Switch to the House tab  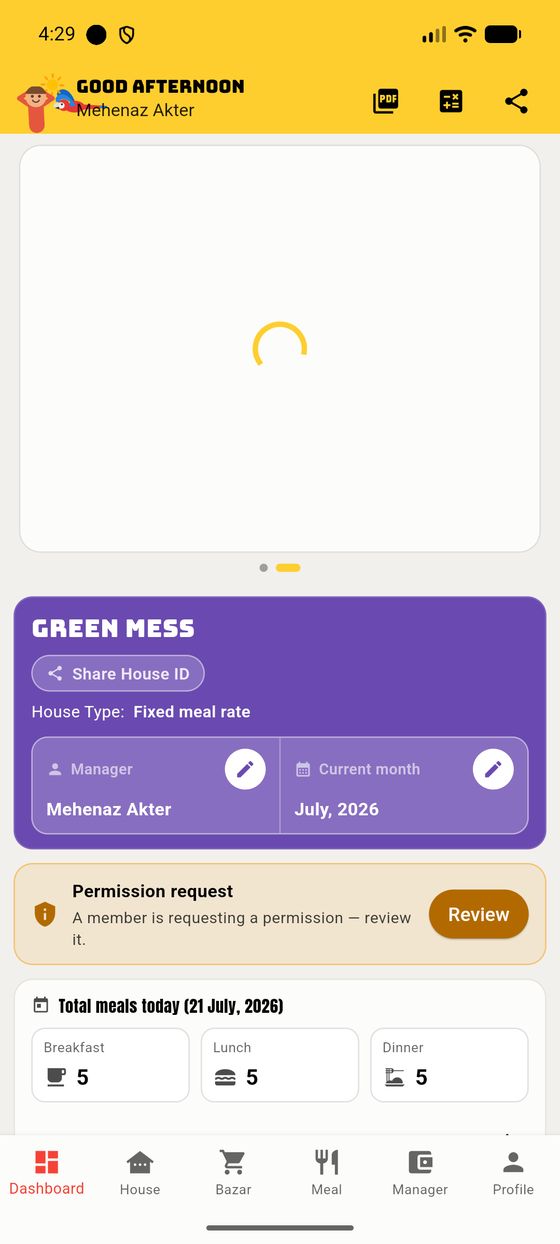click(x=140, y=1173)
